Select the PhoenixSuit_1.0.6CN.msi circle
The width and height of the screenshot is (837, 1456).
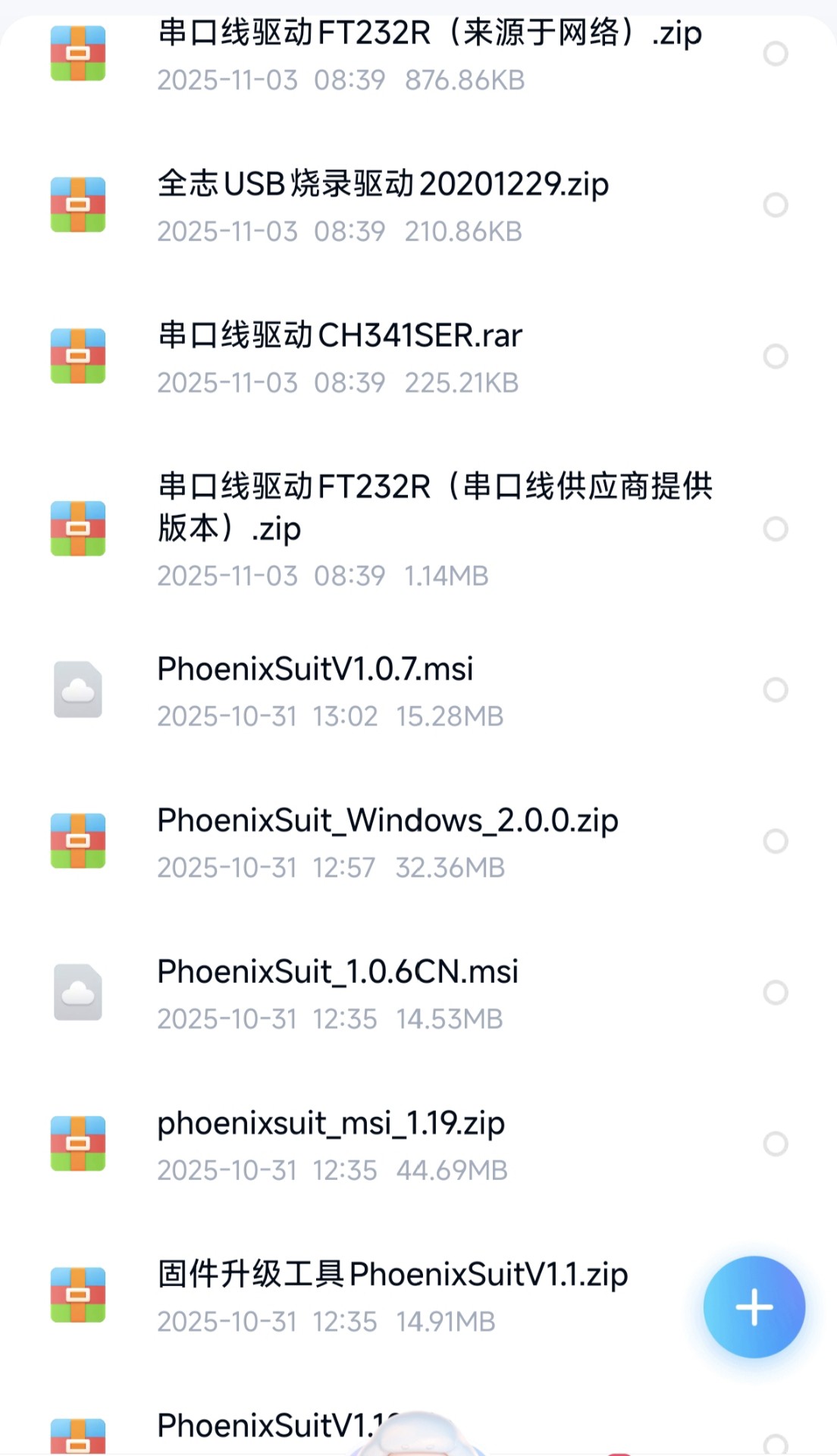[x=775, y=992]
